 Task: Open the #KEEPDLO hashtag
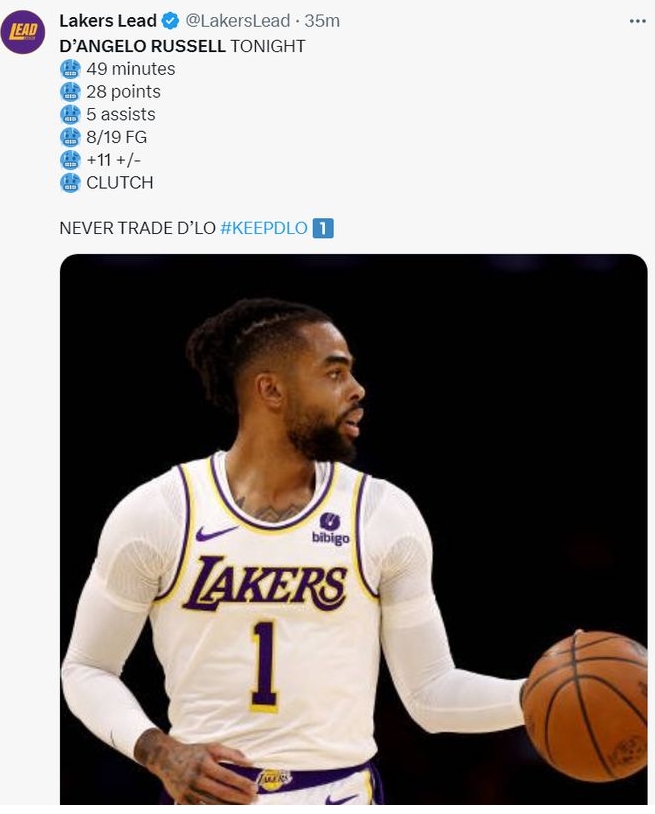point(263,228)
